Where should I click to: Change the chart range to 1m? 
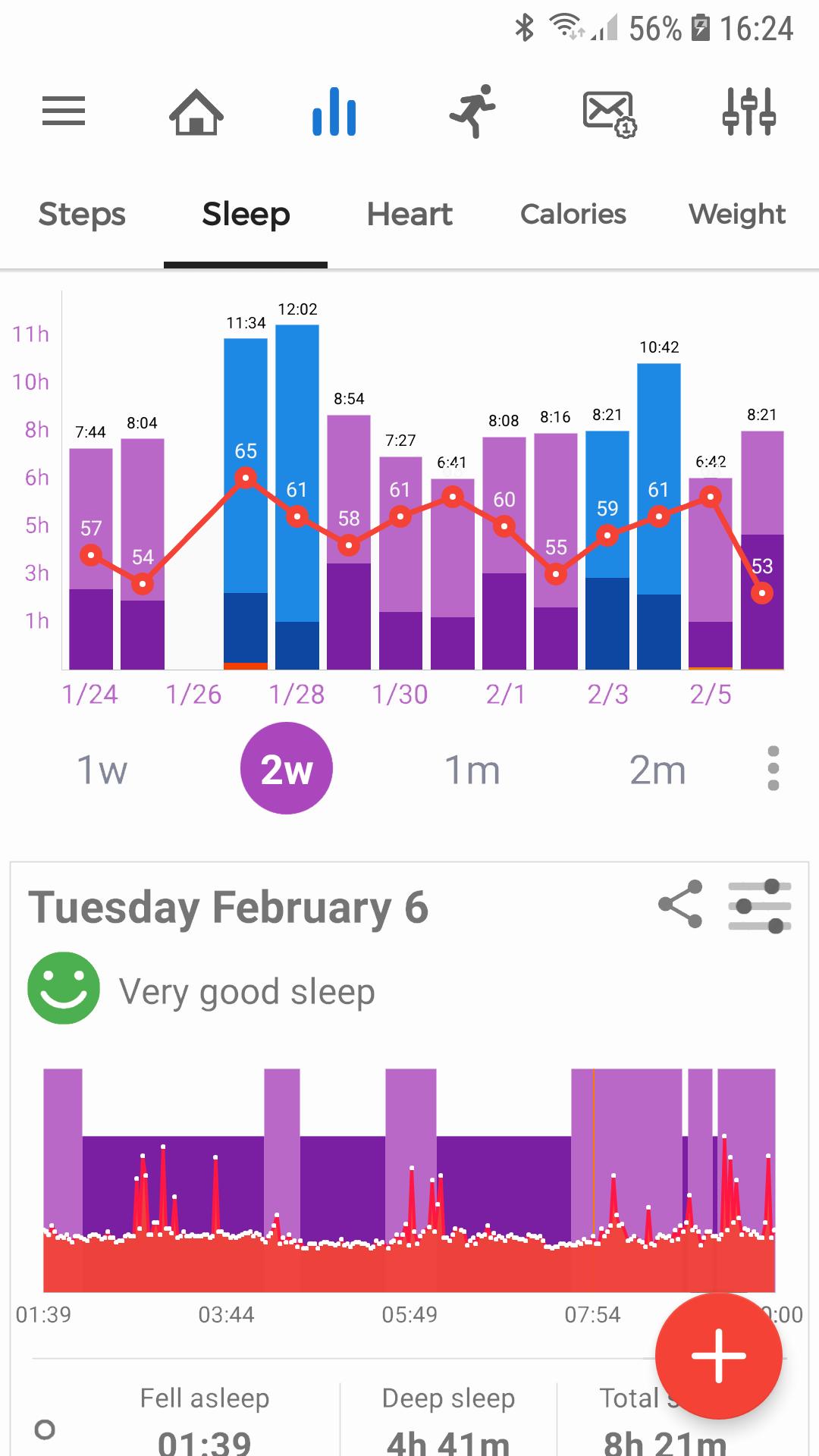[x=472, y=770]
